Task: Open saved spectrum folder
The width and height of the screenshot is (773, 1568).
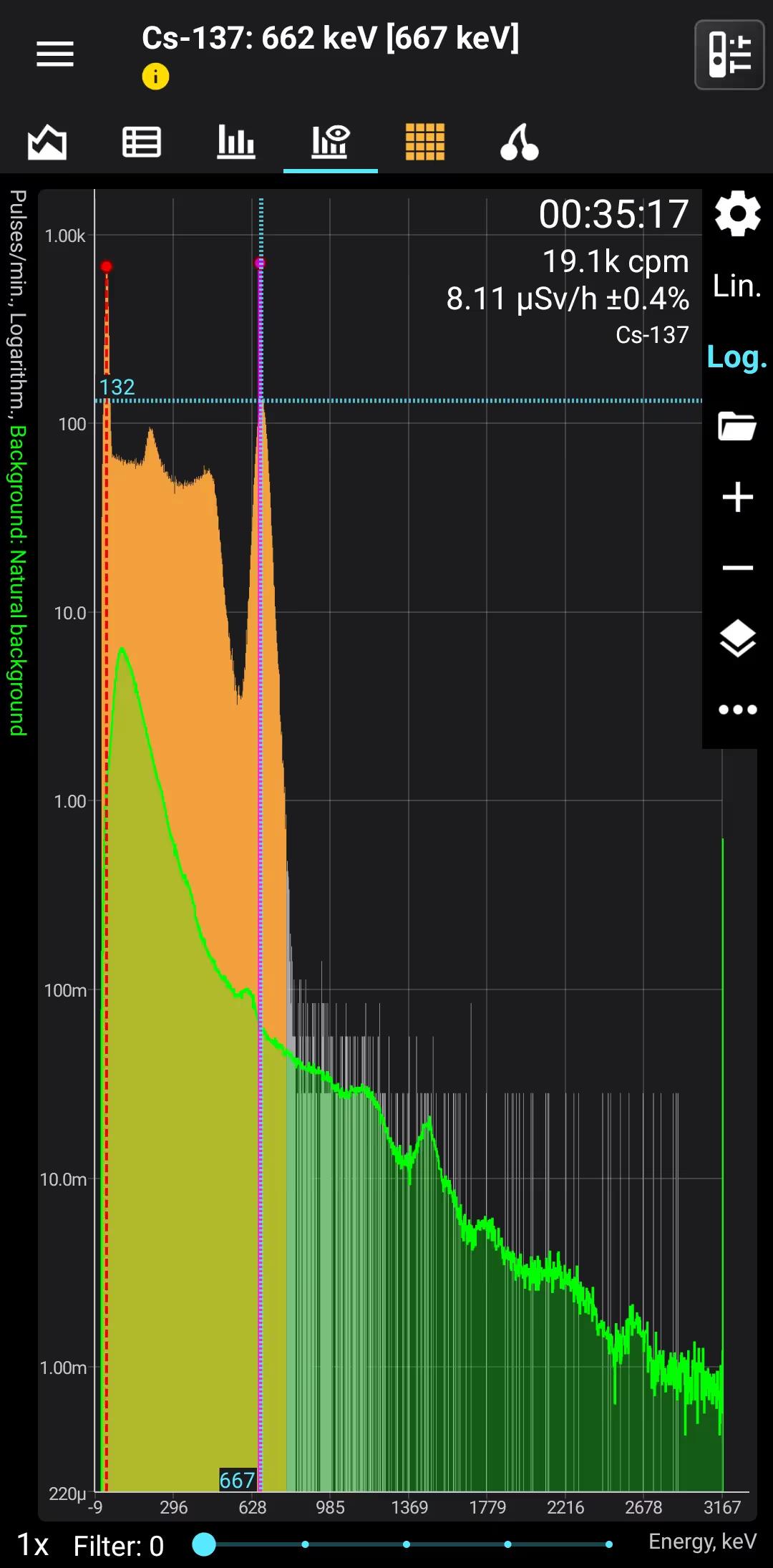Action: pyautogui.click(x=737, y=426)
